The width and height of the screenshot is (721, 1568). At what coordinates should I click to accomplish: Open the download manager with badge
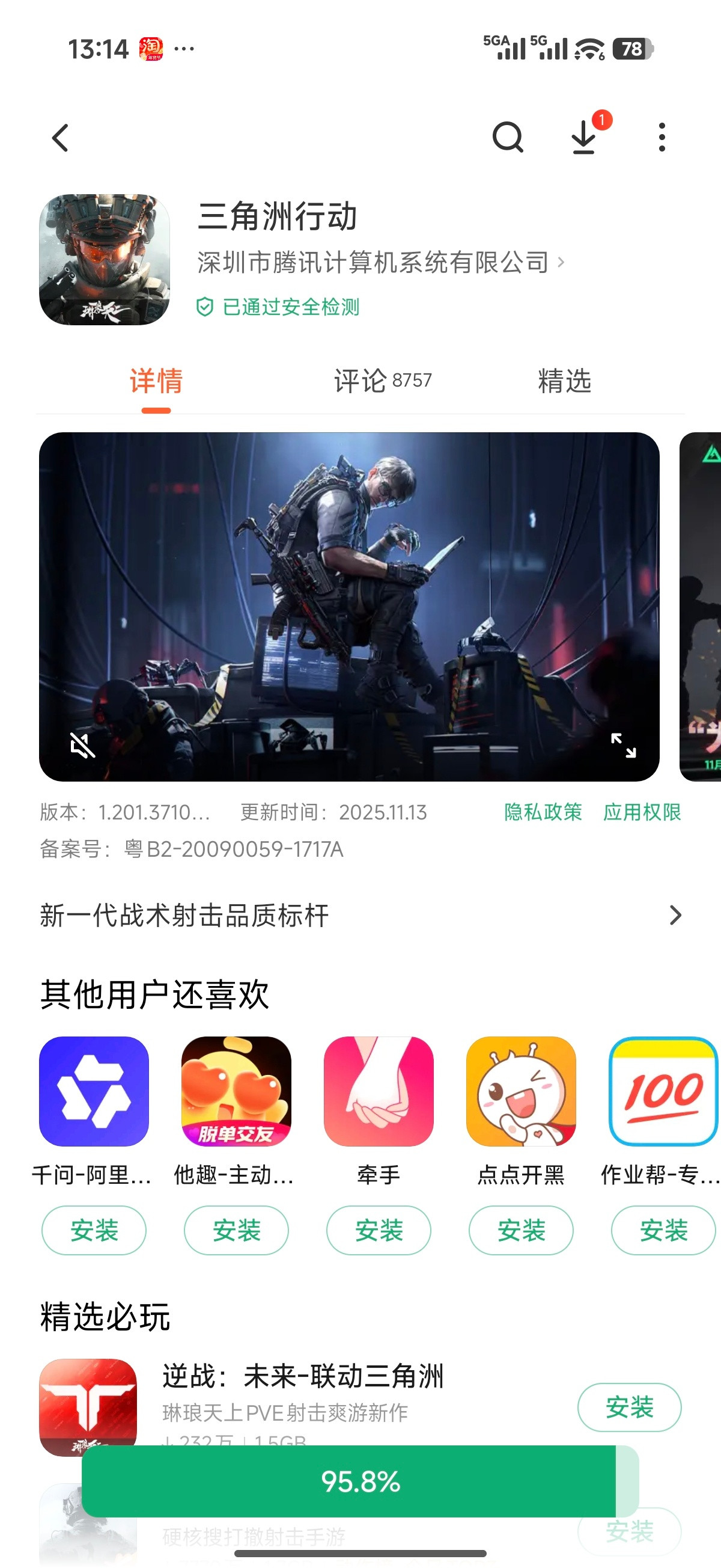coord(582,138)
